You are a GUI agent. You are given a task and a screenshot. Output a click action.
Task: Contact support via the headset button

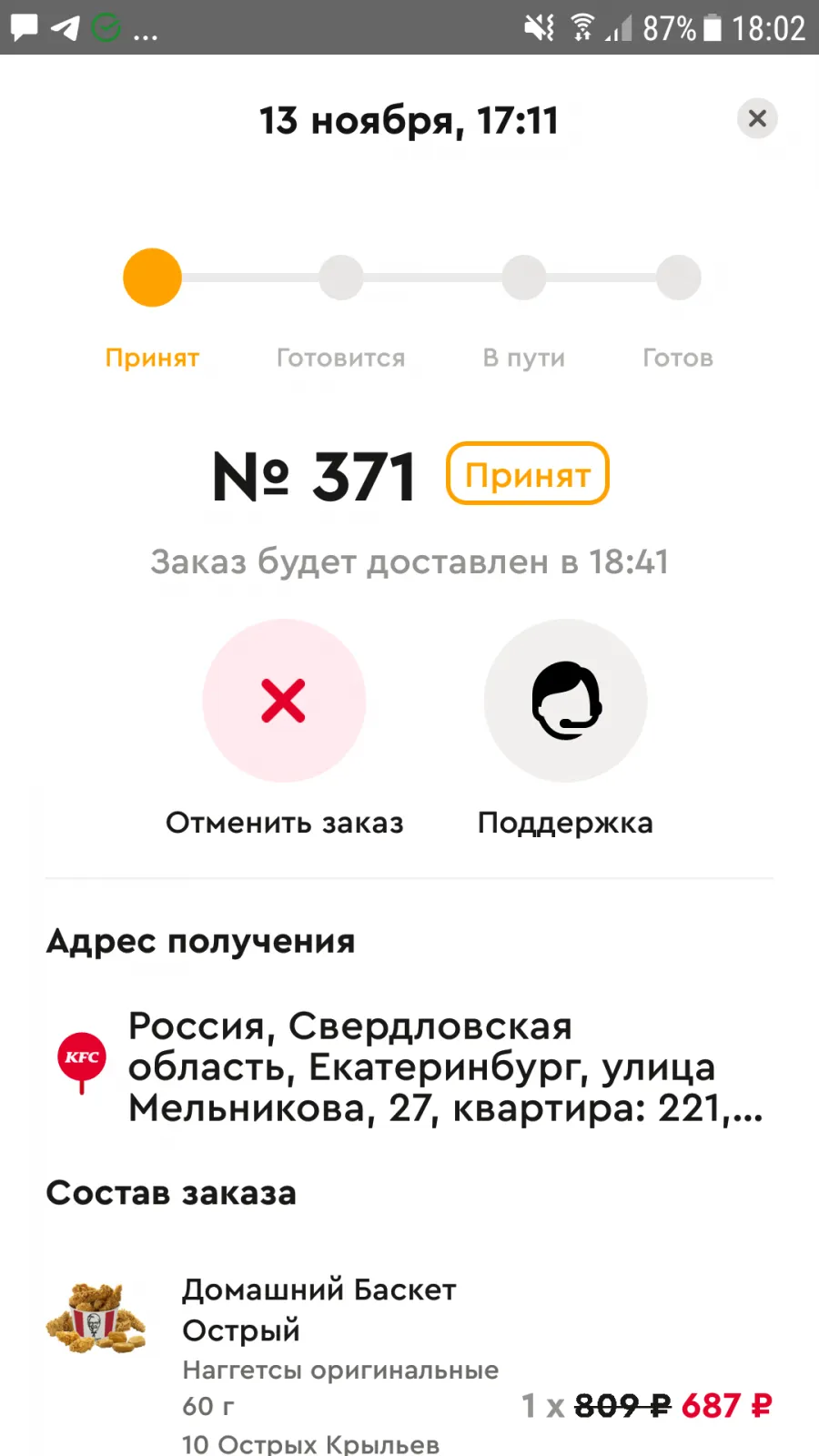[x=565, y=701]
